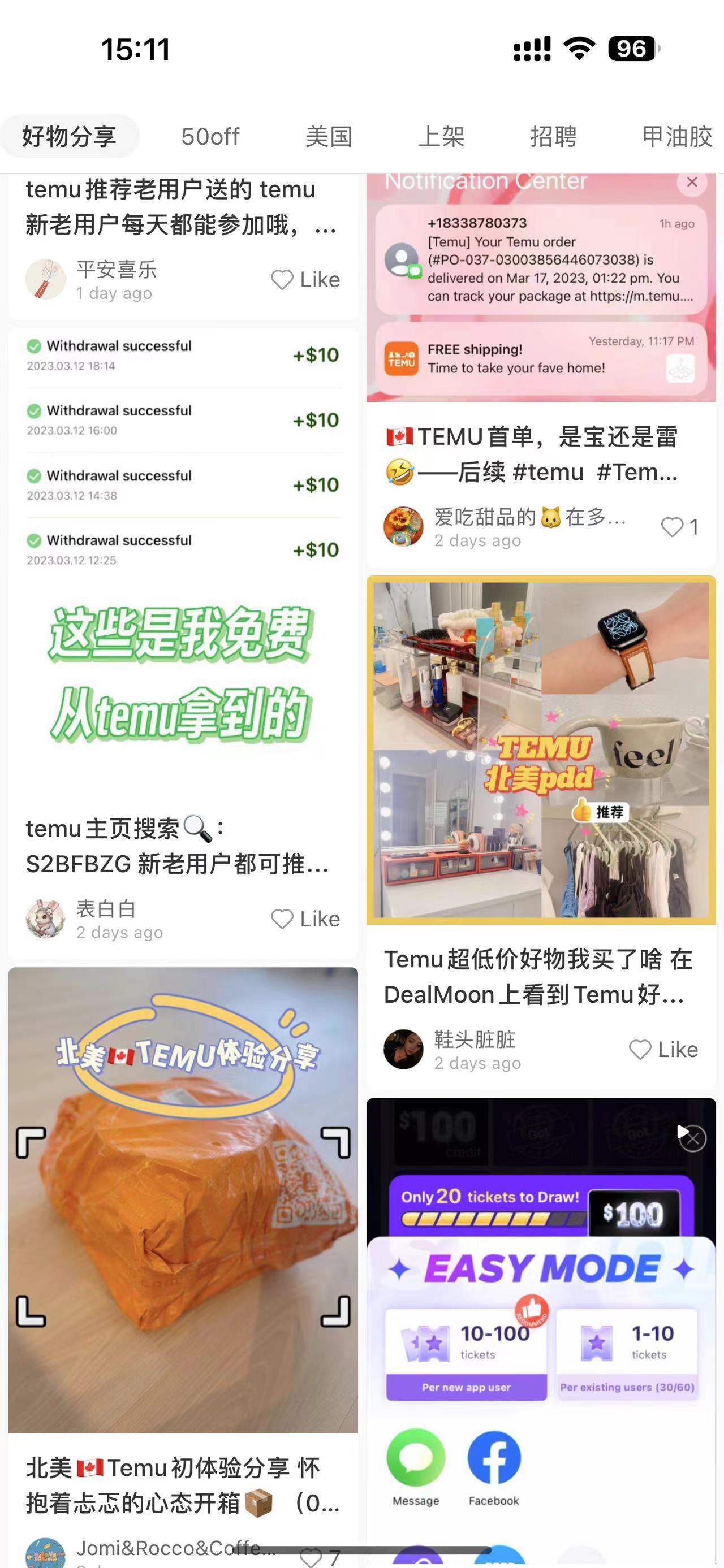Image resolution: width=724 pixels, height=1568 pixels.
Task: Select the 甲油胶 tab
Action: 677,136
